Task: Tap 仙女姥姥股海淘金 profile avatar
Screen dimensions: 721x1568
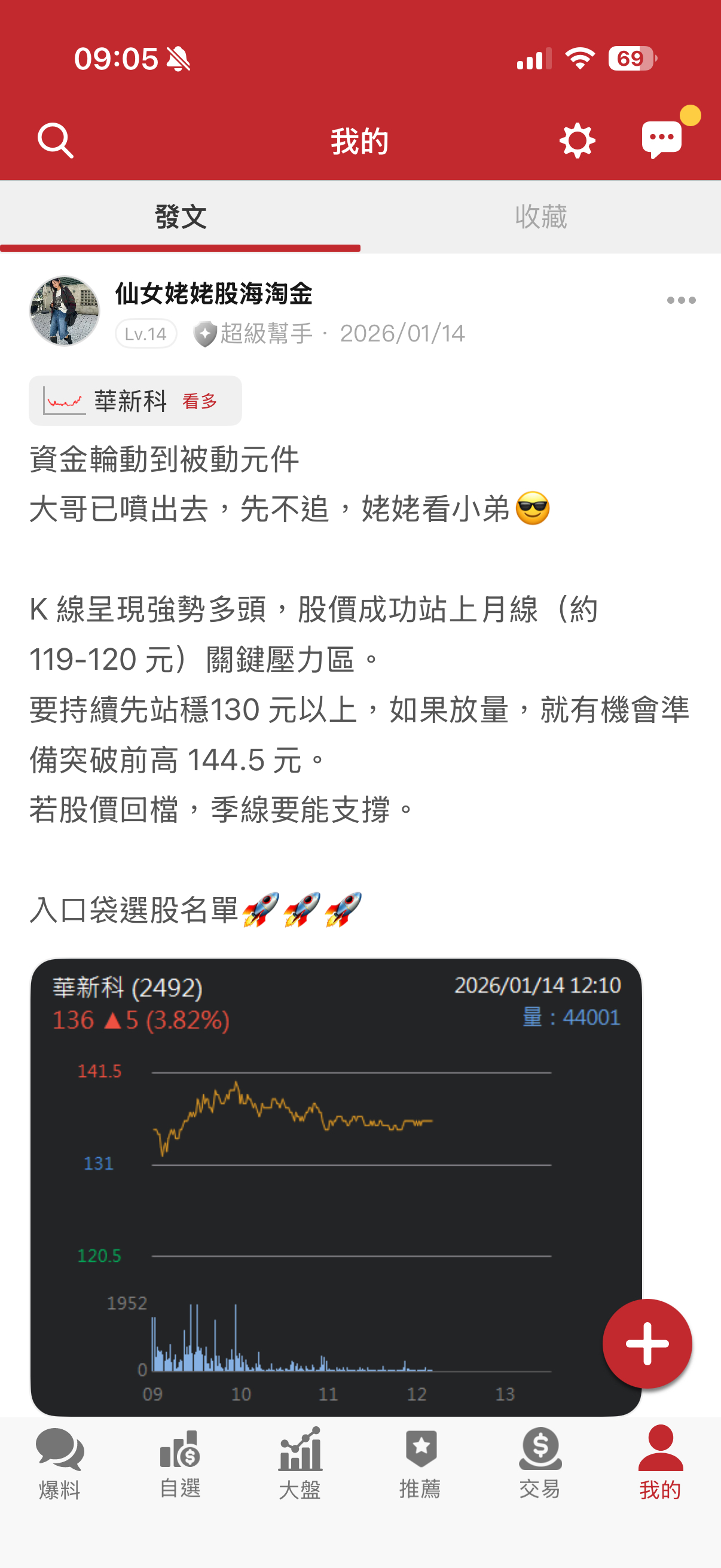Action: [65, 311]
